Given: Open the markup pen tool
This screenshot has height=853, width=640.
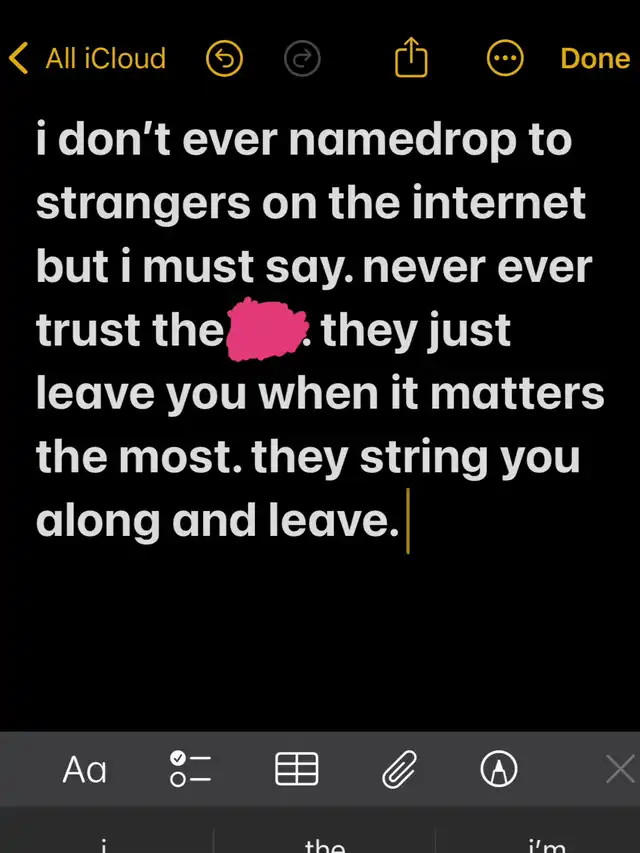Looking at the screenshot, I should (499, 769).
